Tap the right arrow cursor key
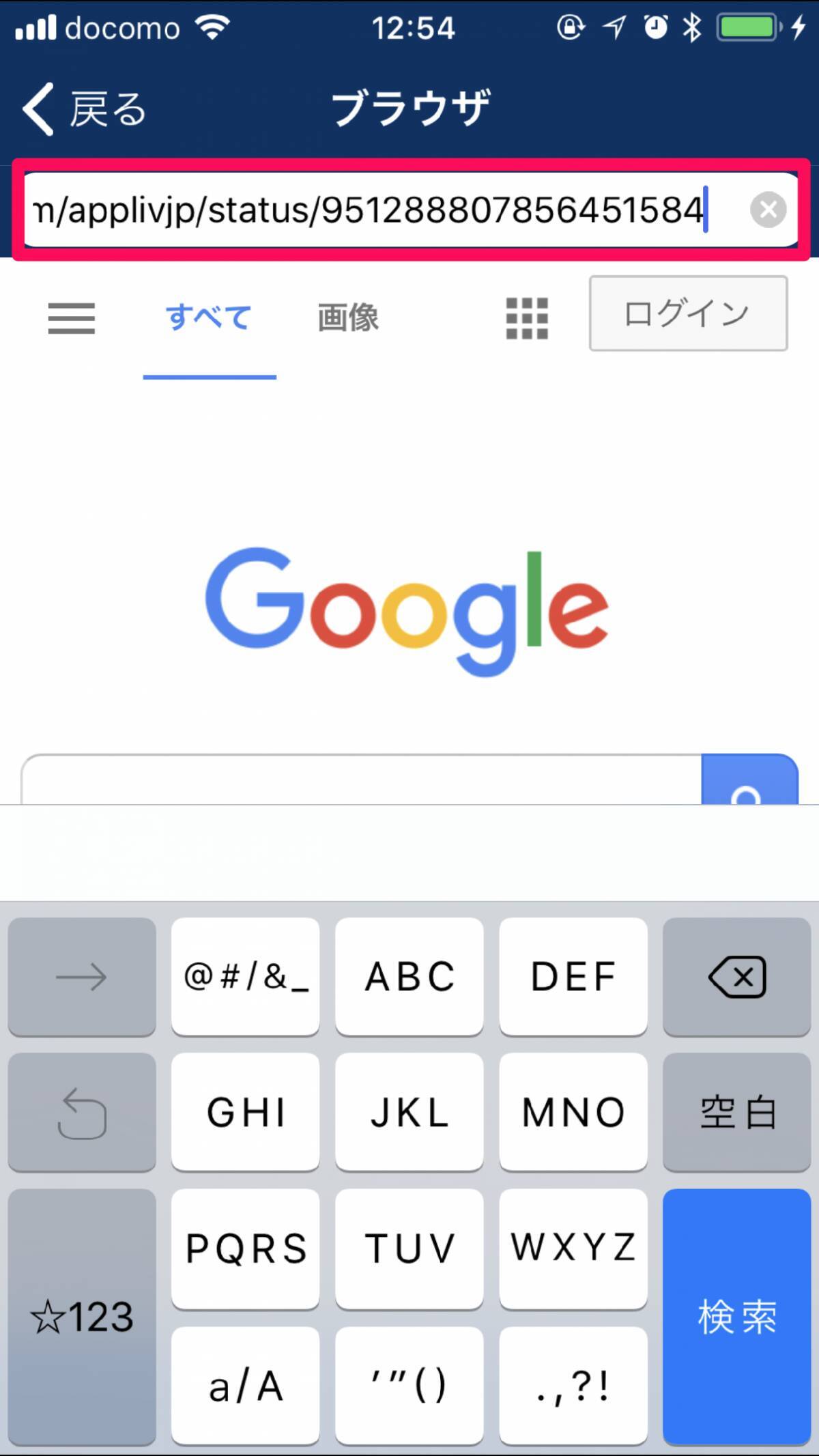This screenshot has height=1456, width=819. [x=82, y=976]
